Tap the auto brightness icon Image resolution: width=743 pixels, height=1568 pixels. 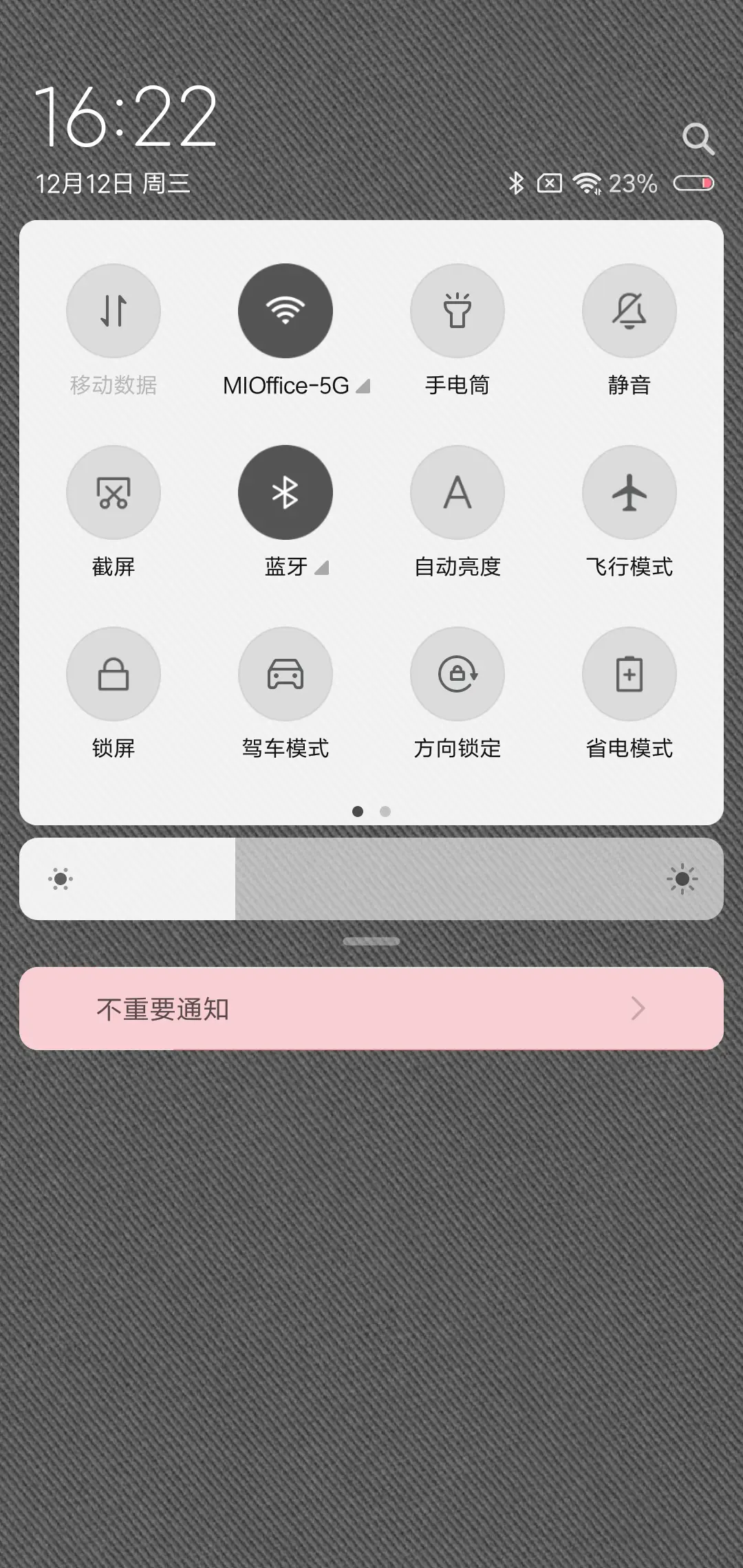(457, 492)
